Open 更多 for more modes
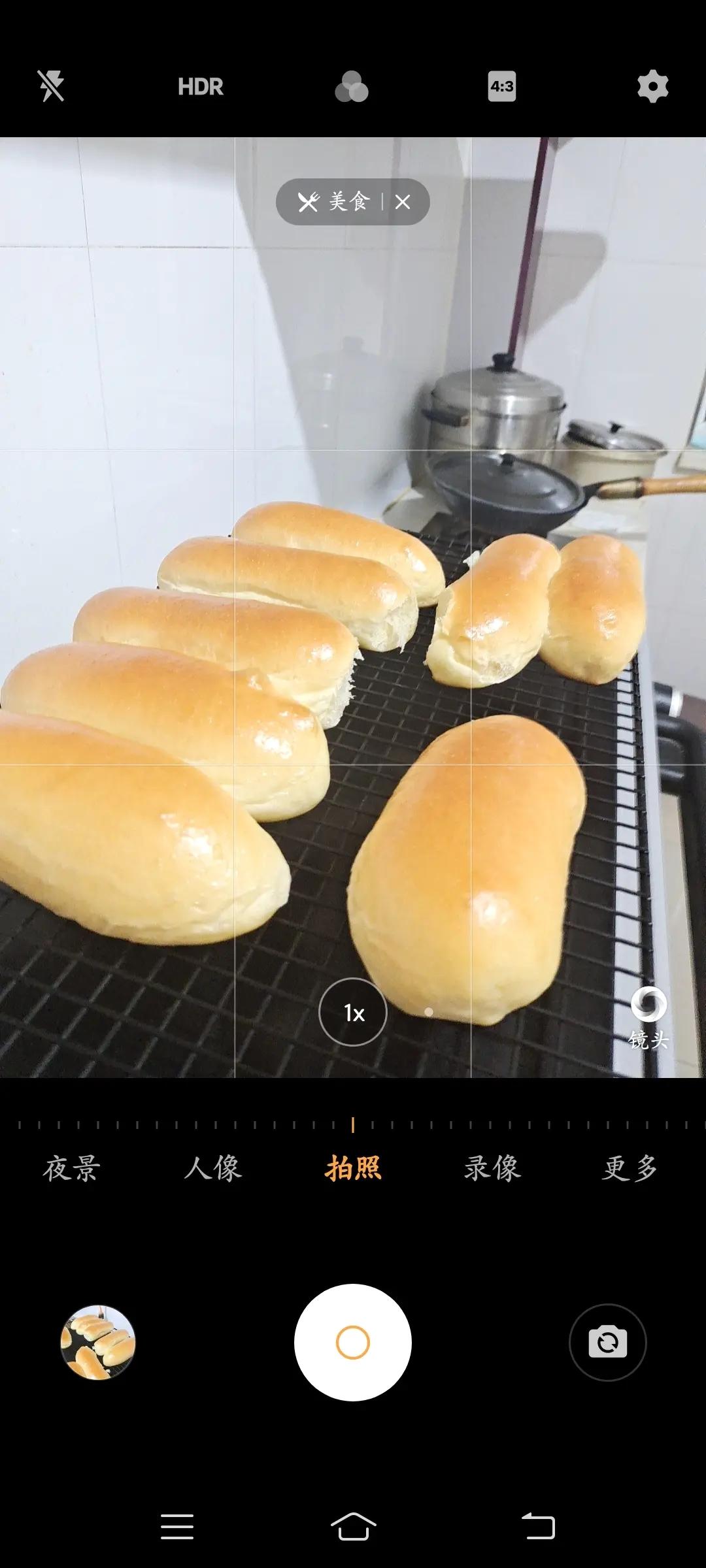Viewport: 706px width, 1568px height. [630, 1169]
